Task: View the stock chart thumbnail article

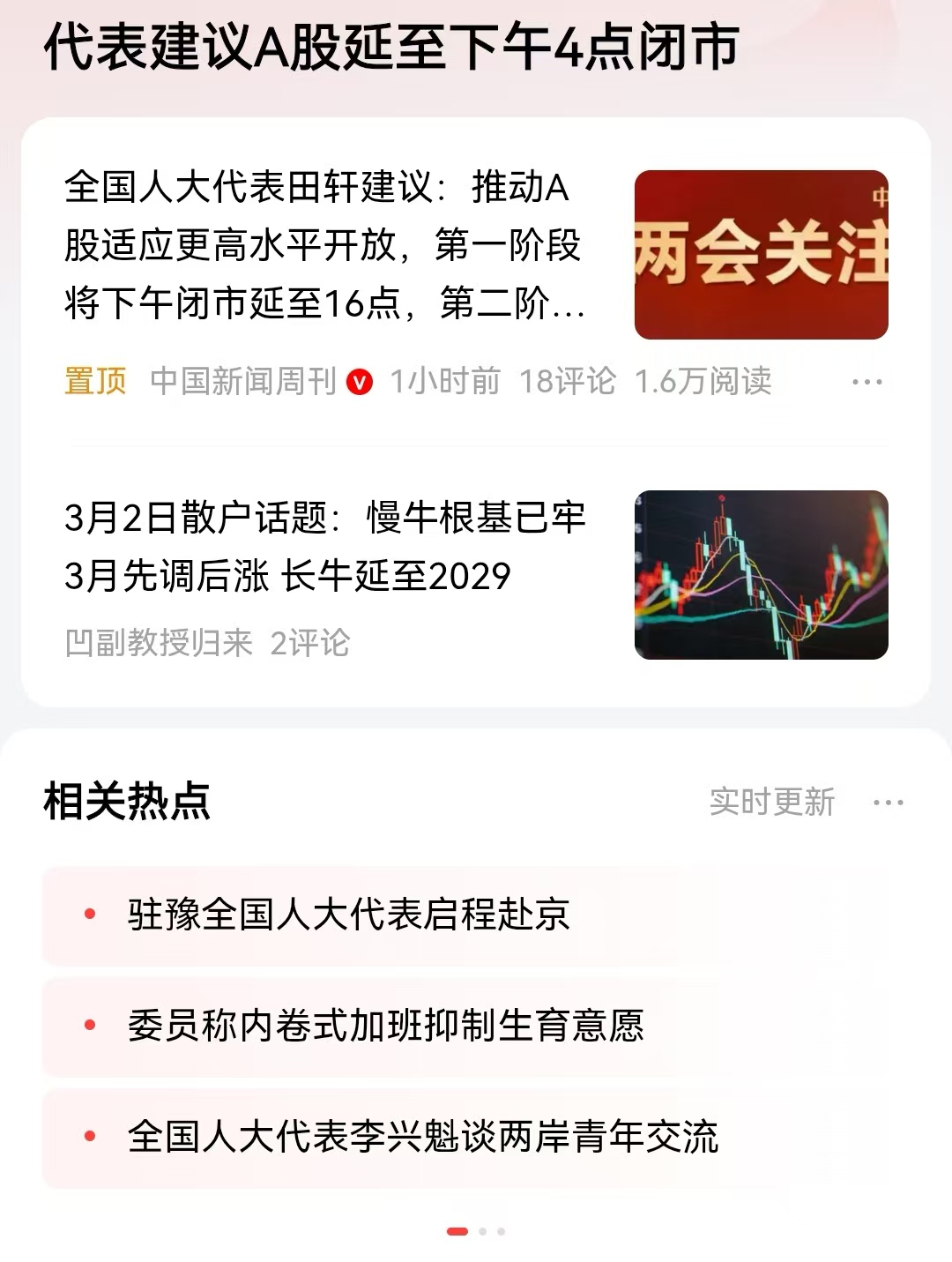Action: (761, 575)
